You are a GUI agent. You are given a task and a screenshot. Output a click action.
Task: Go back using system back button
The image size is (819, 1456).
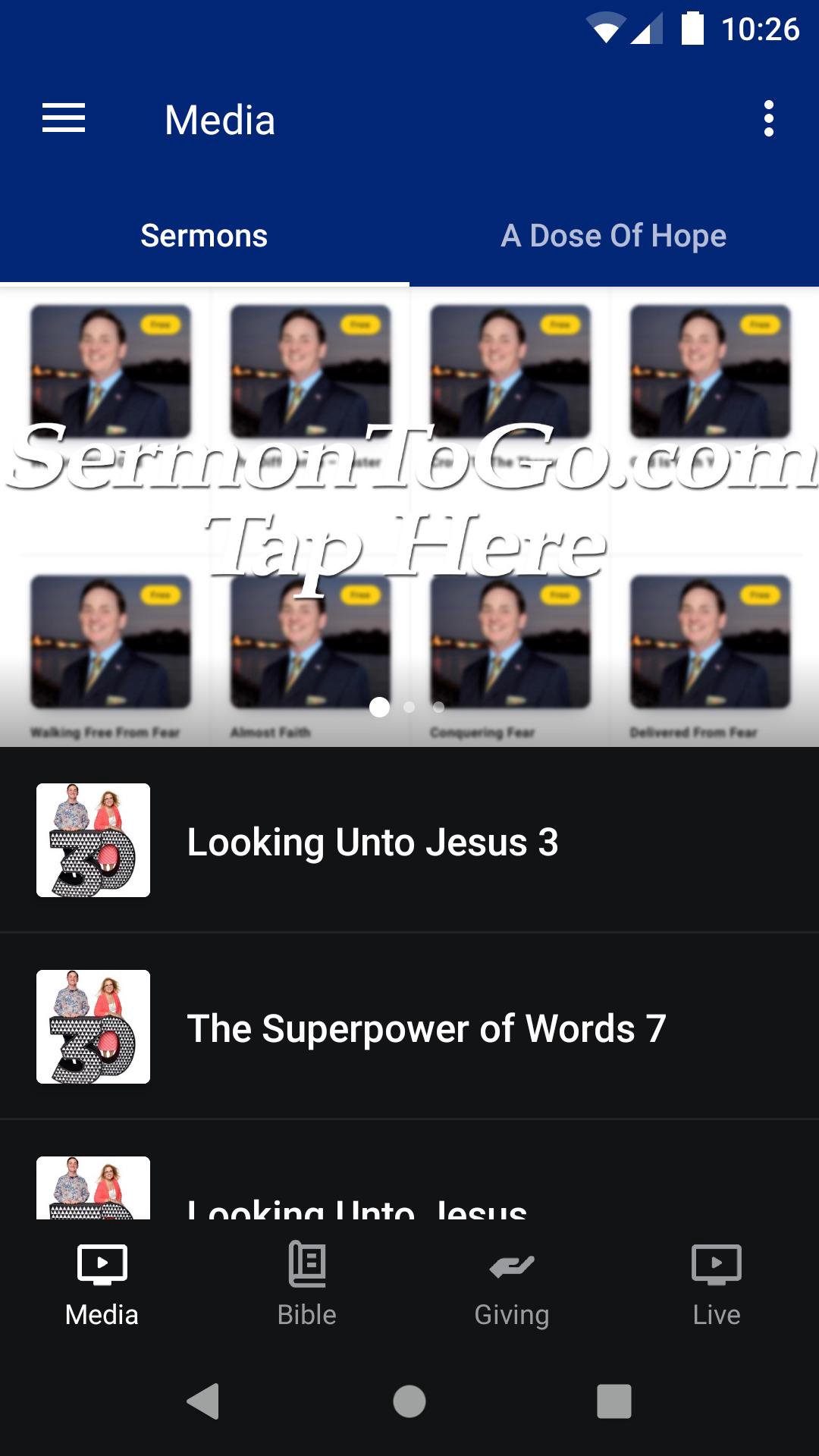(x=203, y=1401)
